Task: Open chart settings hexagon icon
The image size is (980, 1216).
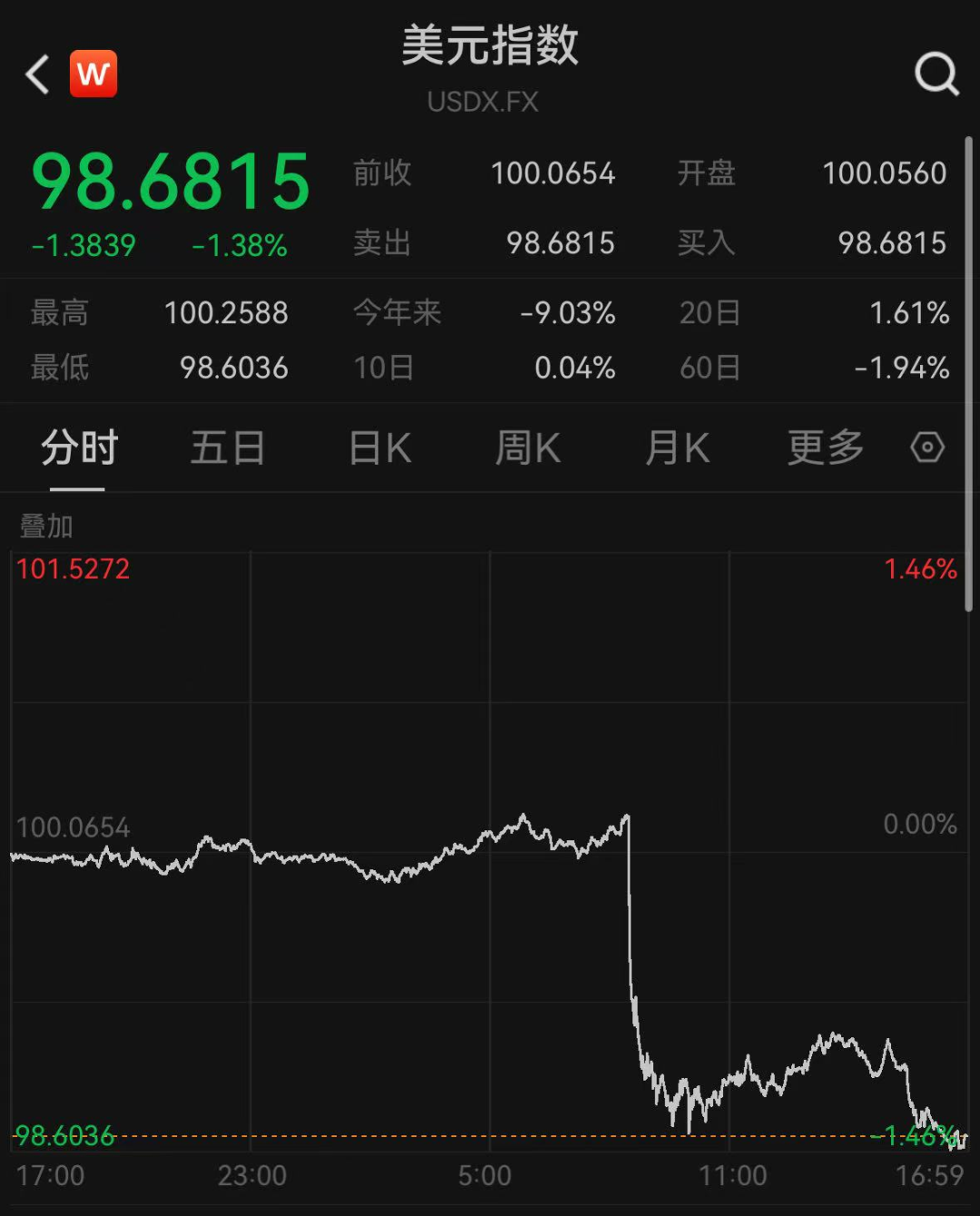Action: [927, 447]
